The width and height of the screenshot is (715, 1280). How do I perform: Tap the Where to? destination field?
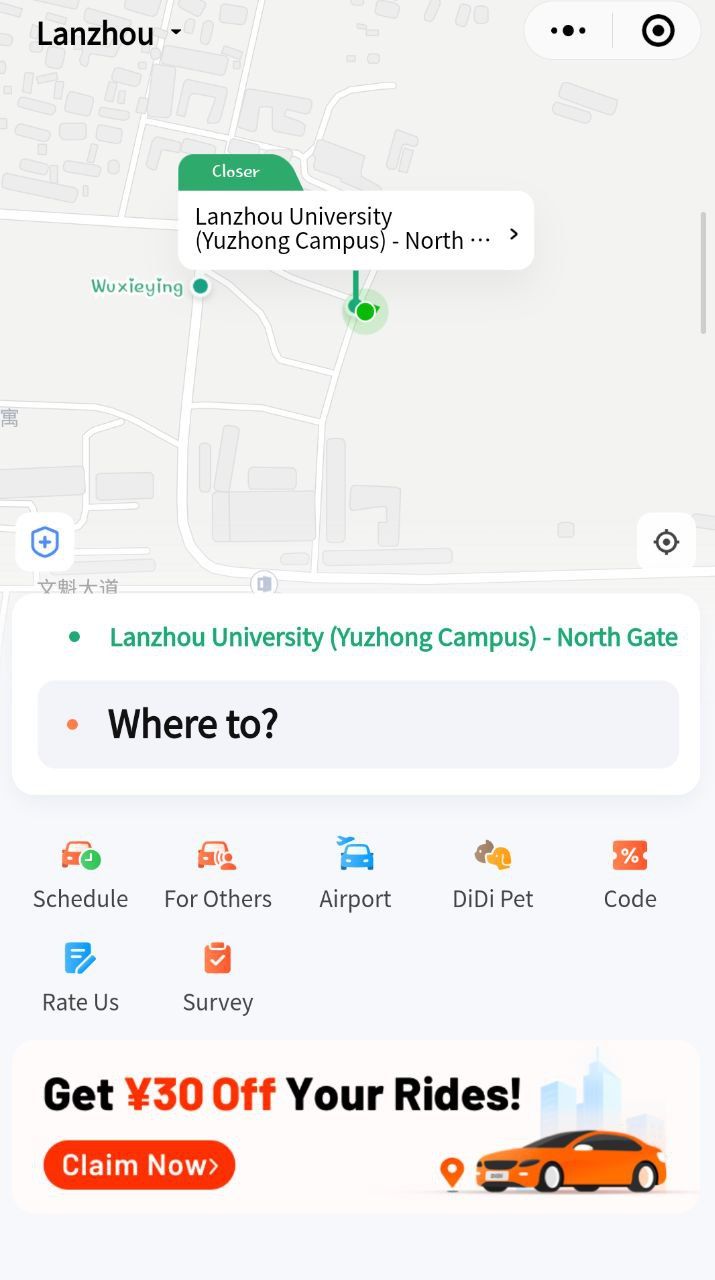pyautogui.click(x=358, y=724)
